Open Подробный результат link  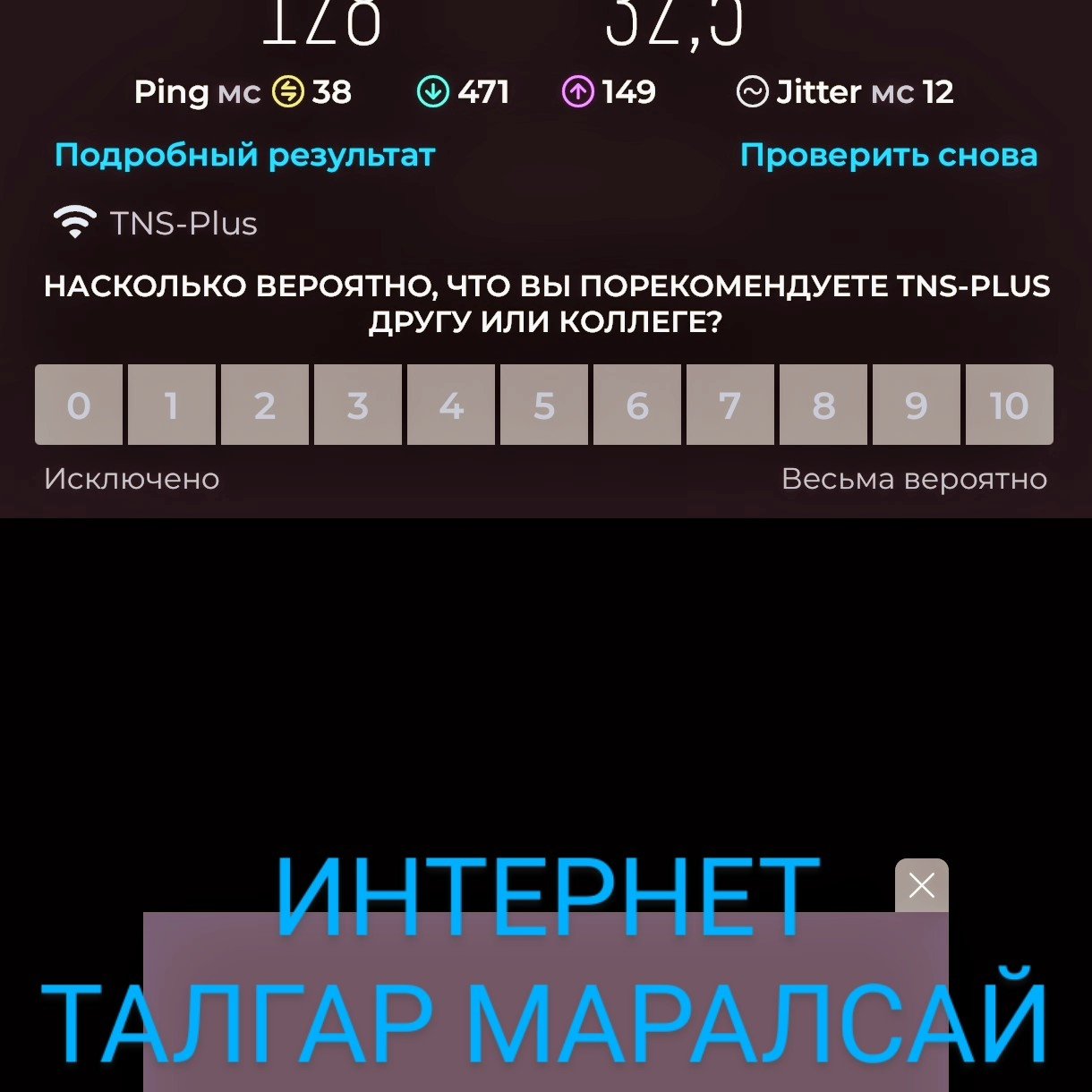(244, 156)
